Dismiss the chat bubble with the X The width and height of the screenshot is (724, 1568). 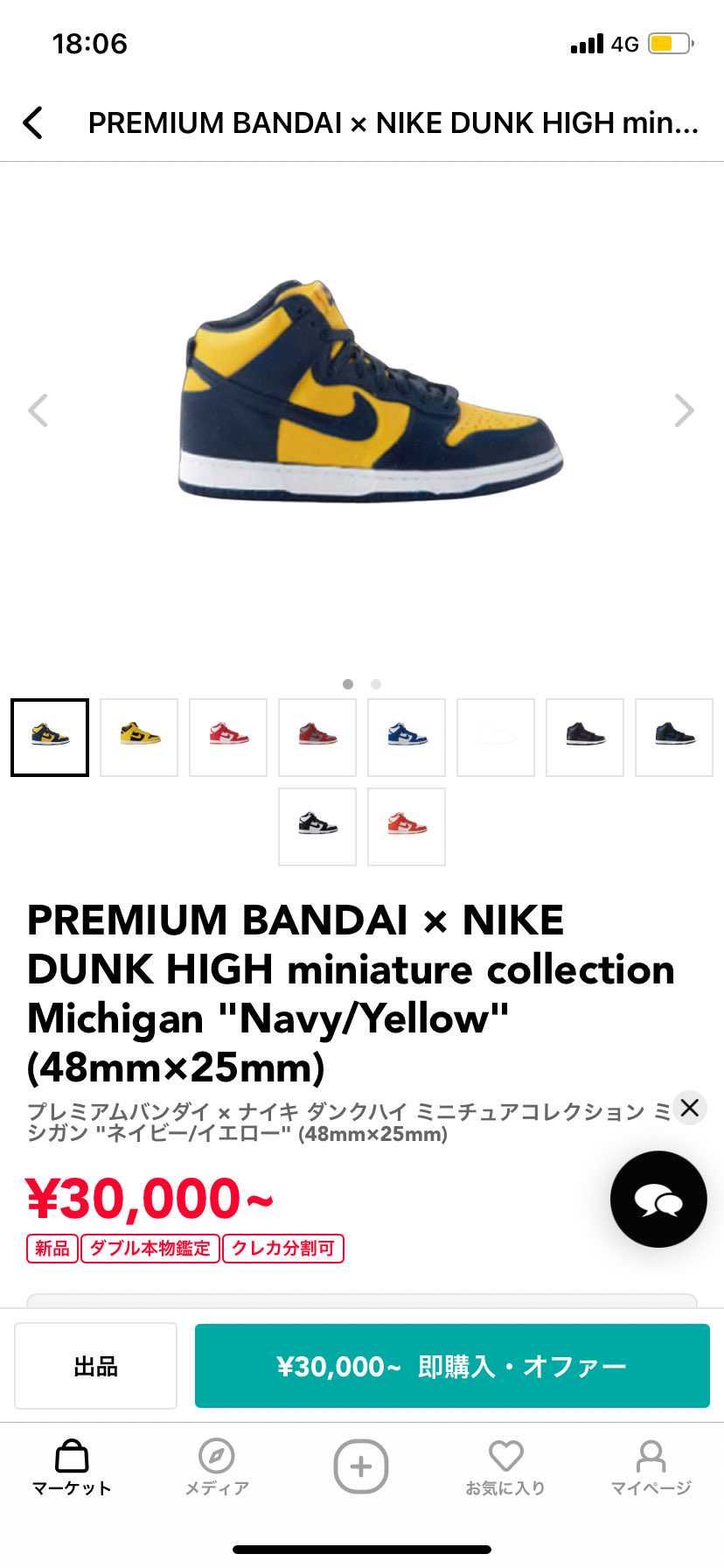point(689,1108)
